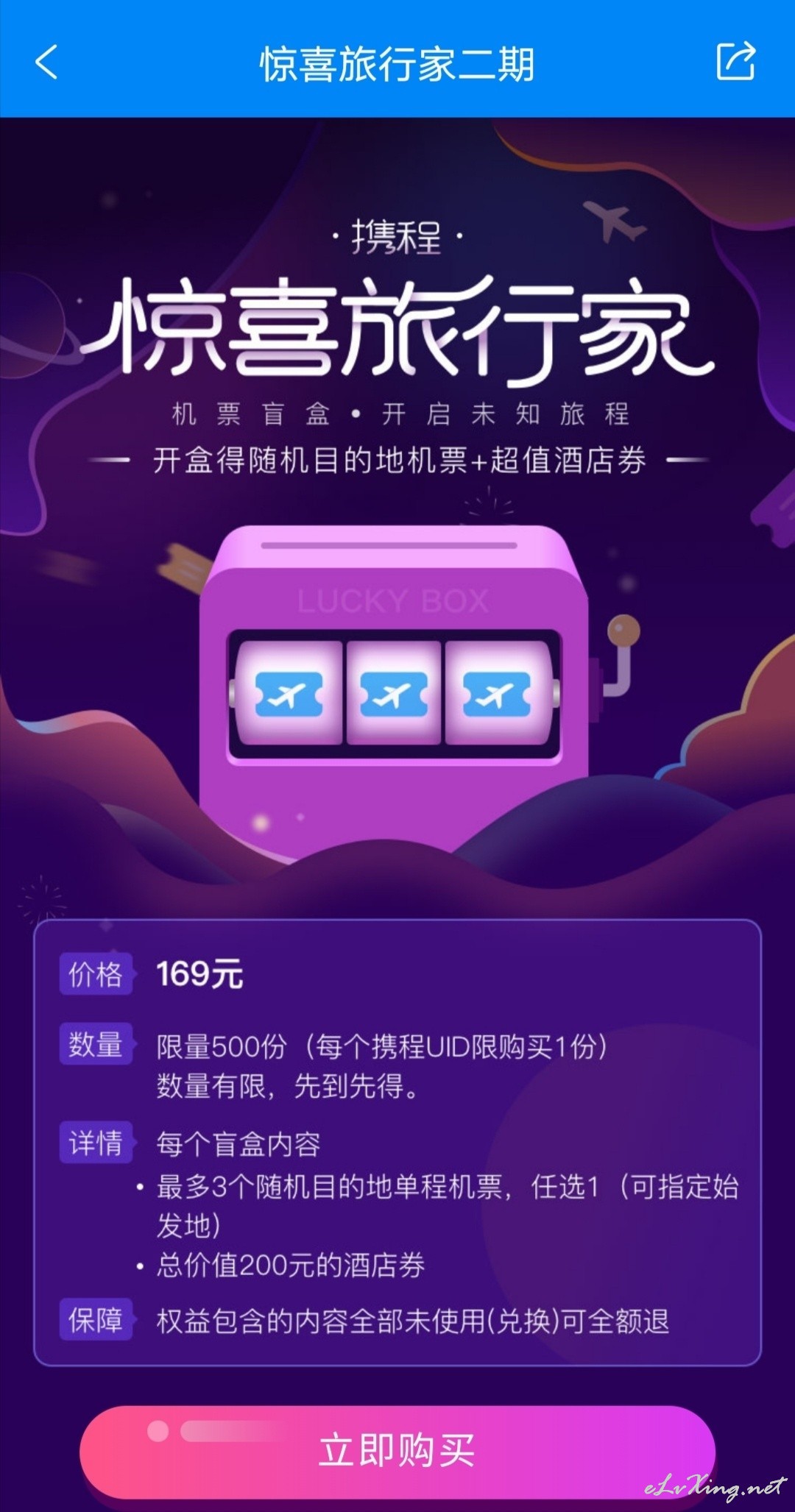795x1512 pixels.
Task: Share this page via the share icon
Action: (736, 61)
